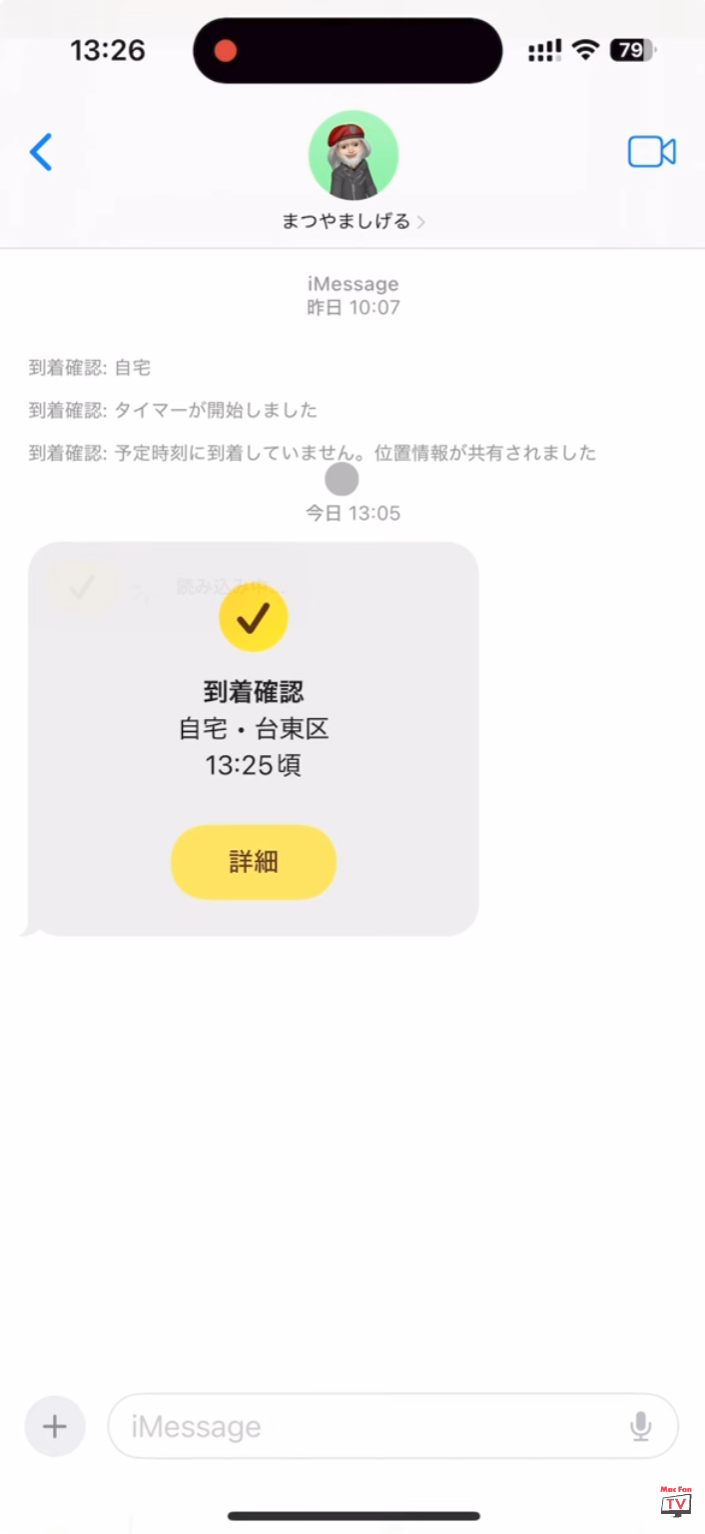This screenshot has height=1534, width=705.
Task: Focus the iMessage text field
Action: pyautogui.click(x=370, y=1426)
